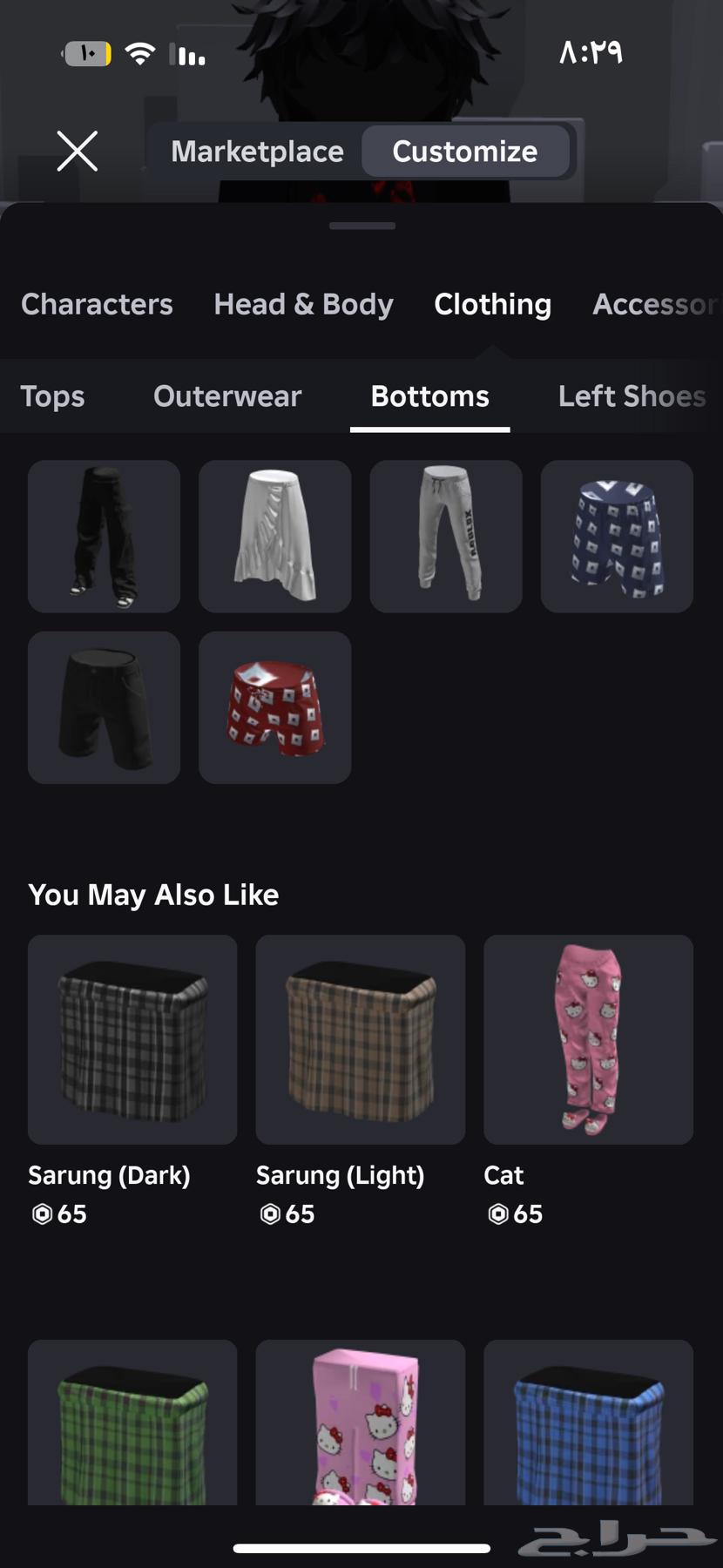This screenshot has height=1568, width=723.
Task: Choose the red patterned swim shorts
Action: (x=274, y=707)
